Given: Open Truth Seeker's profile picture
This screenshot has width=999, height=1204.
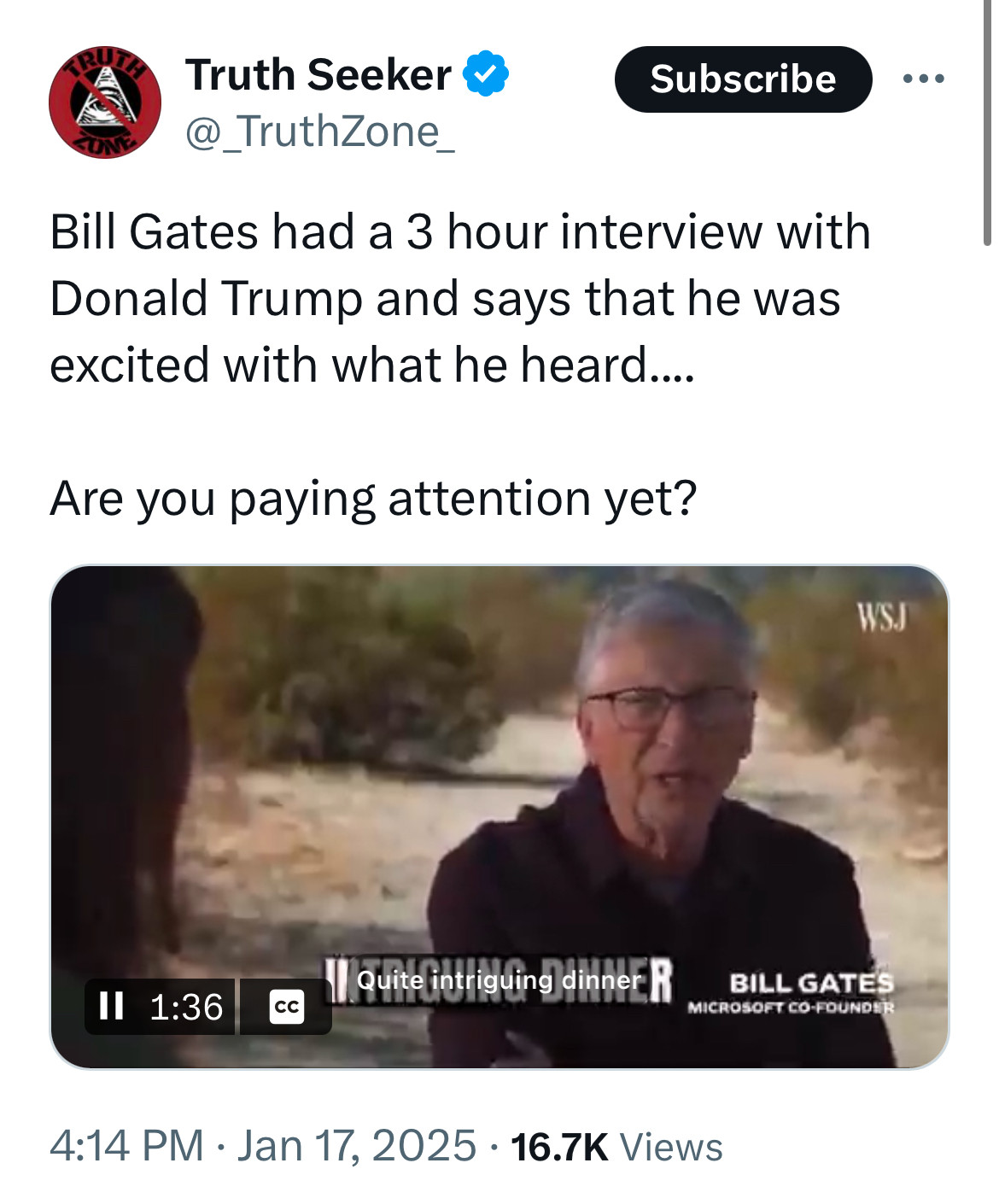Looking at the screenshot, I should (x=104, y=102).
